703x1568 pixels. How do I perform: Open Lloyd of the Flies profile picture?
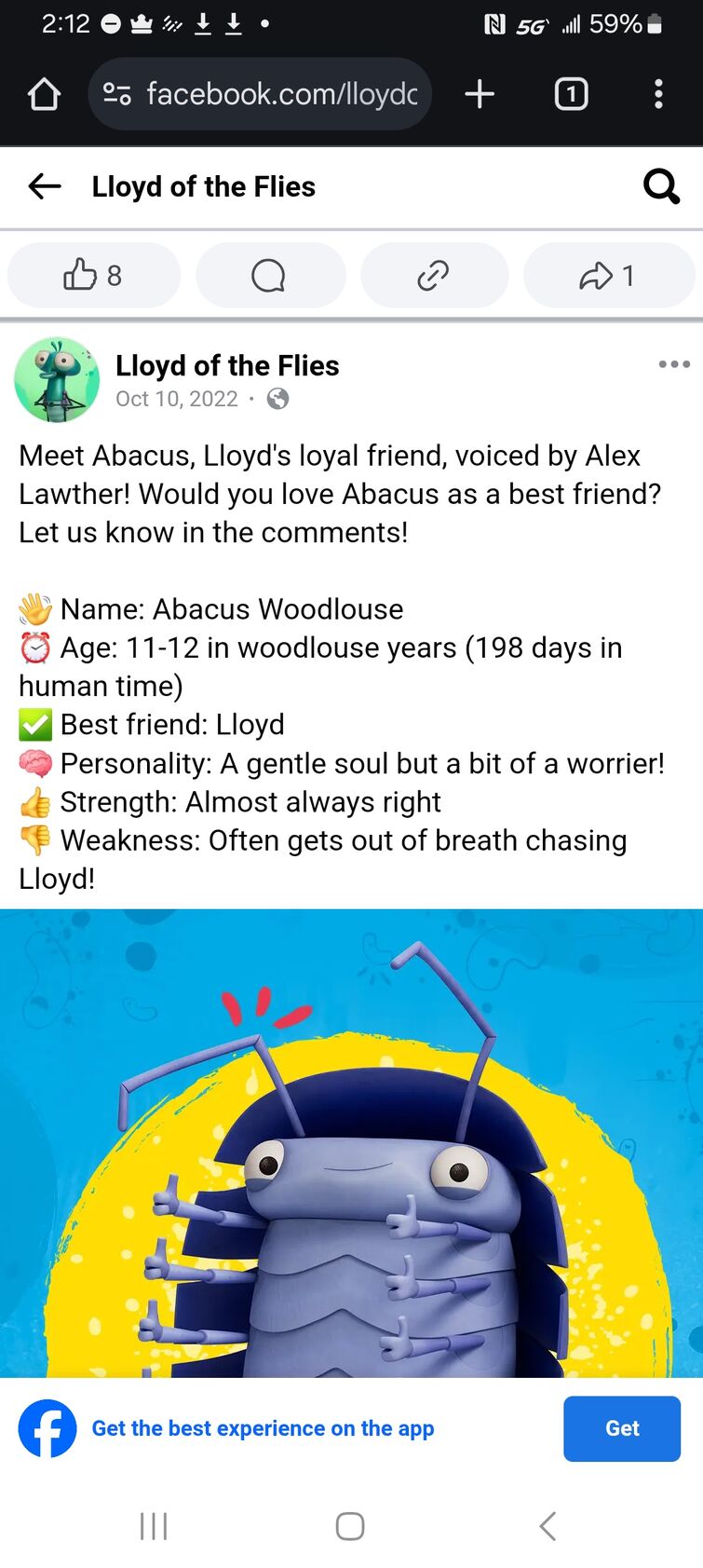(57, 380)
